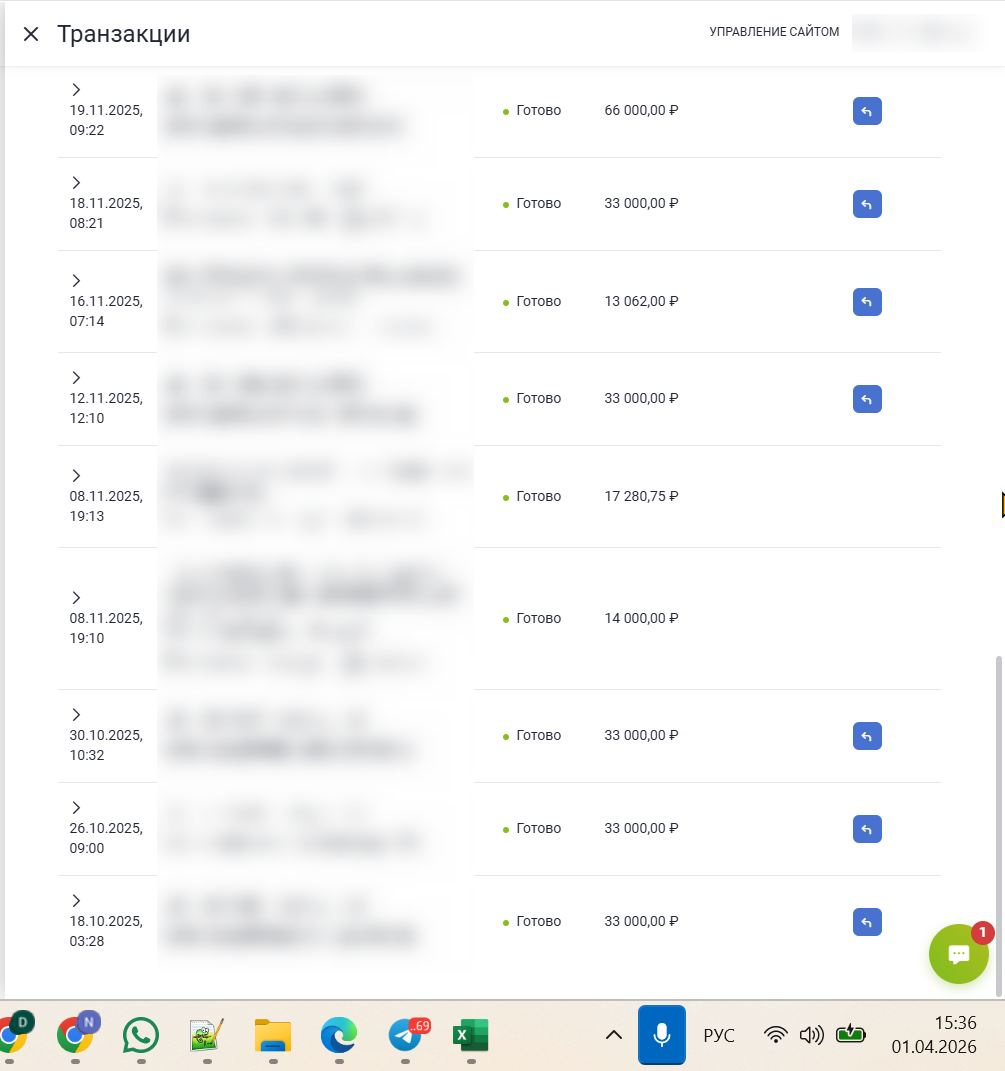
Task: Expand the 14 000,00 ₽ transaction row
Action: point(76,598)
